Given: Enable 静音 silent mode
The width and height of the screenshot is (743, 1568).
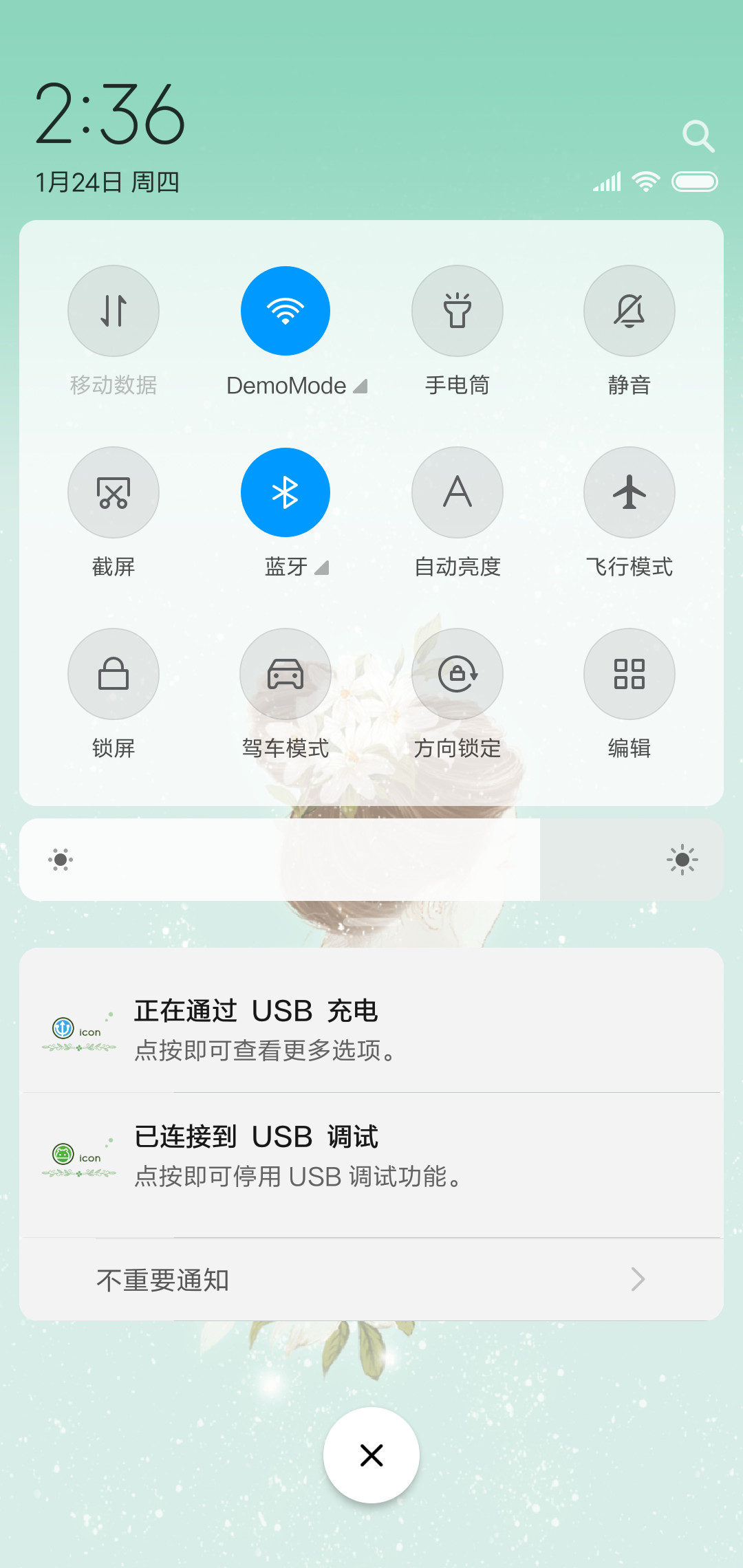Looking at the screenshot, I should pos(629,311).
